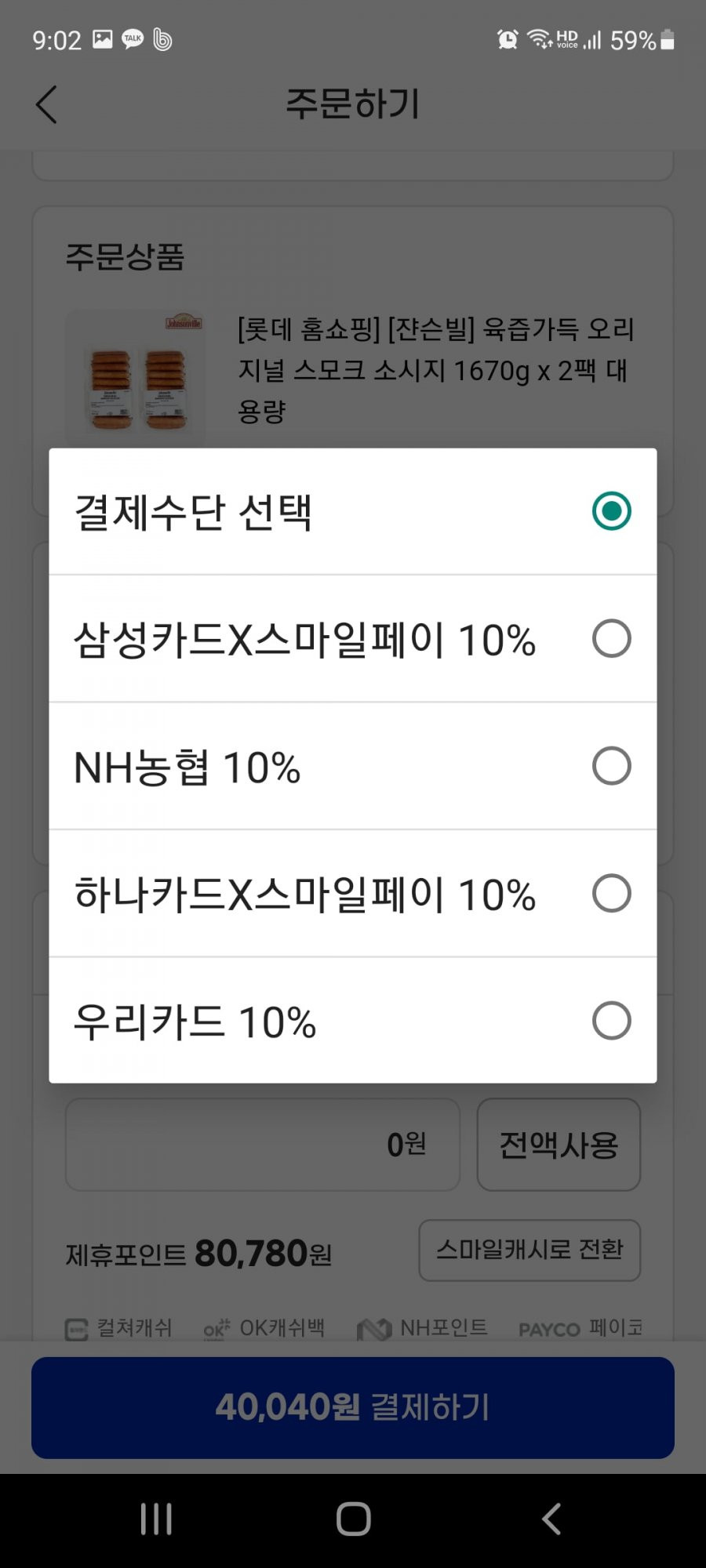The width and height of the screenshot is (706, 1568).
Task: Select NH농협 10% payment option
Action: (353, 766)
